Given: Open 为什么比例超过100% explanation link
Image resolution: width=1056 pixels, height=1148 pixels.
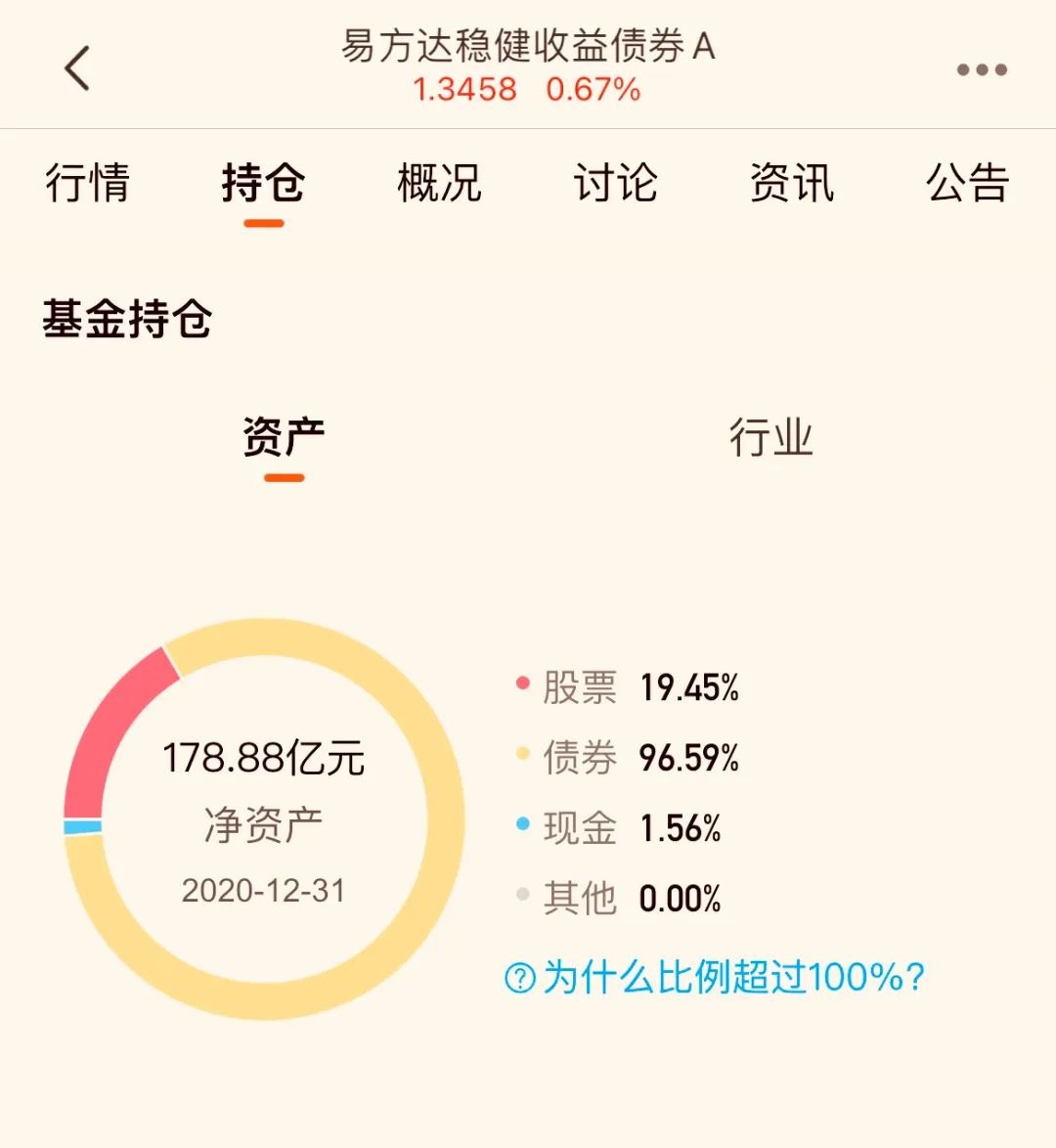Looking at the screenshot, I should [728, 977].
